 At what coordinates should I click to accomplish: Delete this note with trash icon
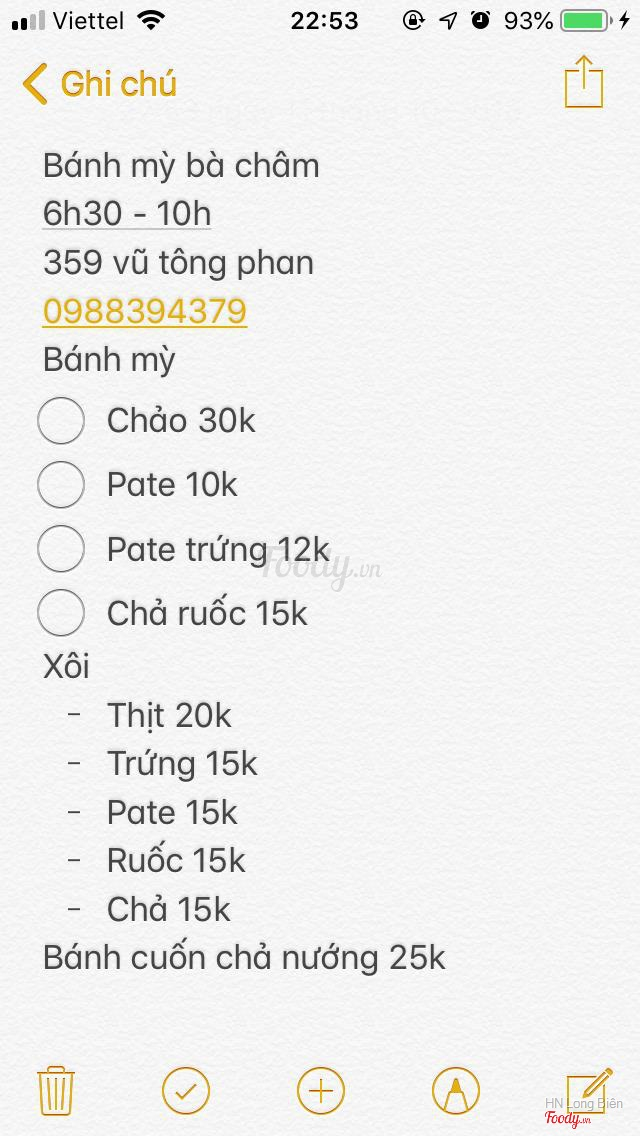pos(56,1090)
